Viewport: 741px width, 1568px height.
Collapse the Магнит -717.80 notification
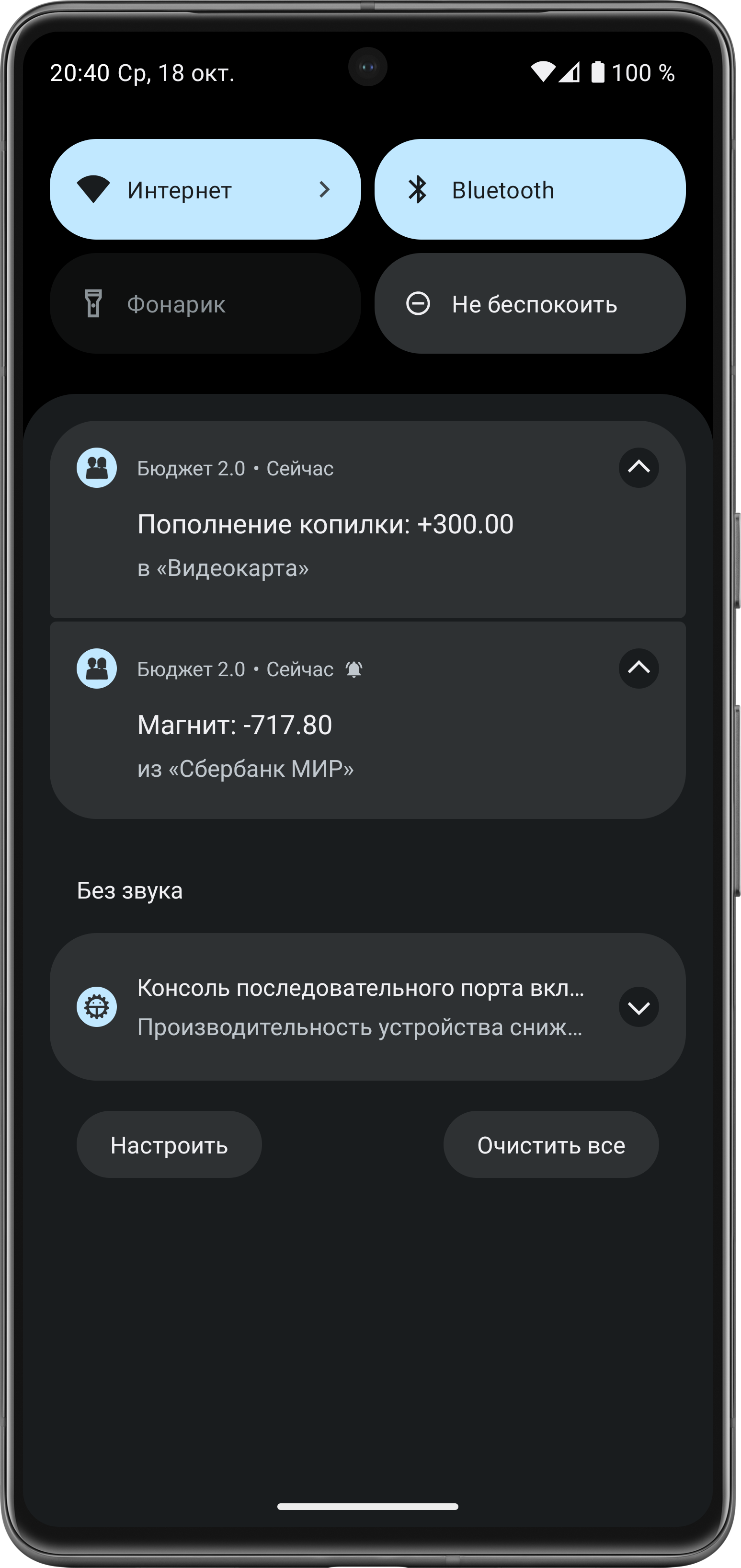point(638,669)
